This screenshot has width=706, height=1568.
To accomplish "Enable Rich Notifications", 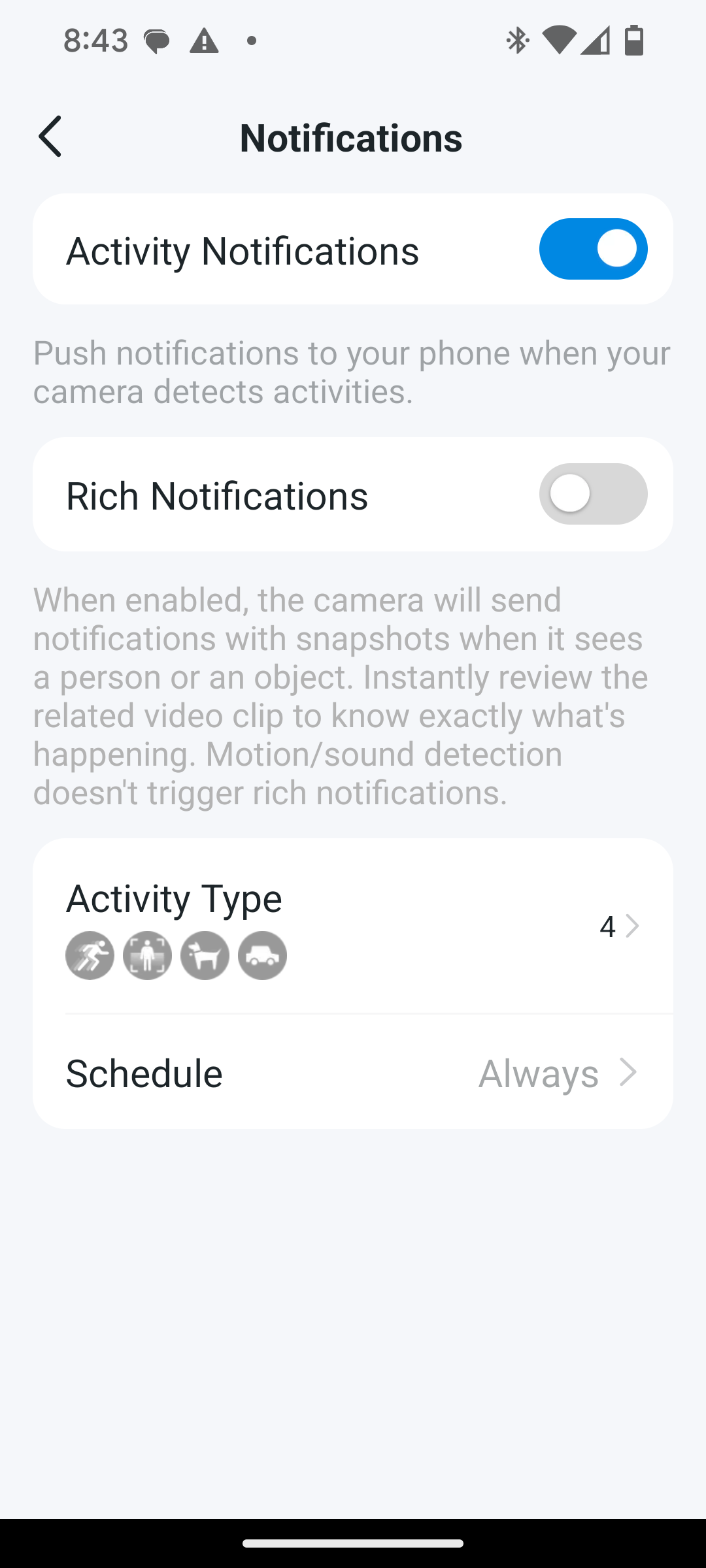I will point(592,494).
